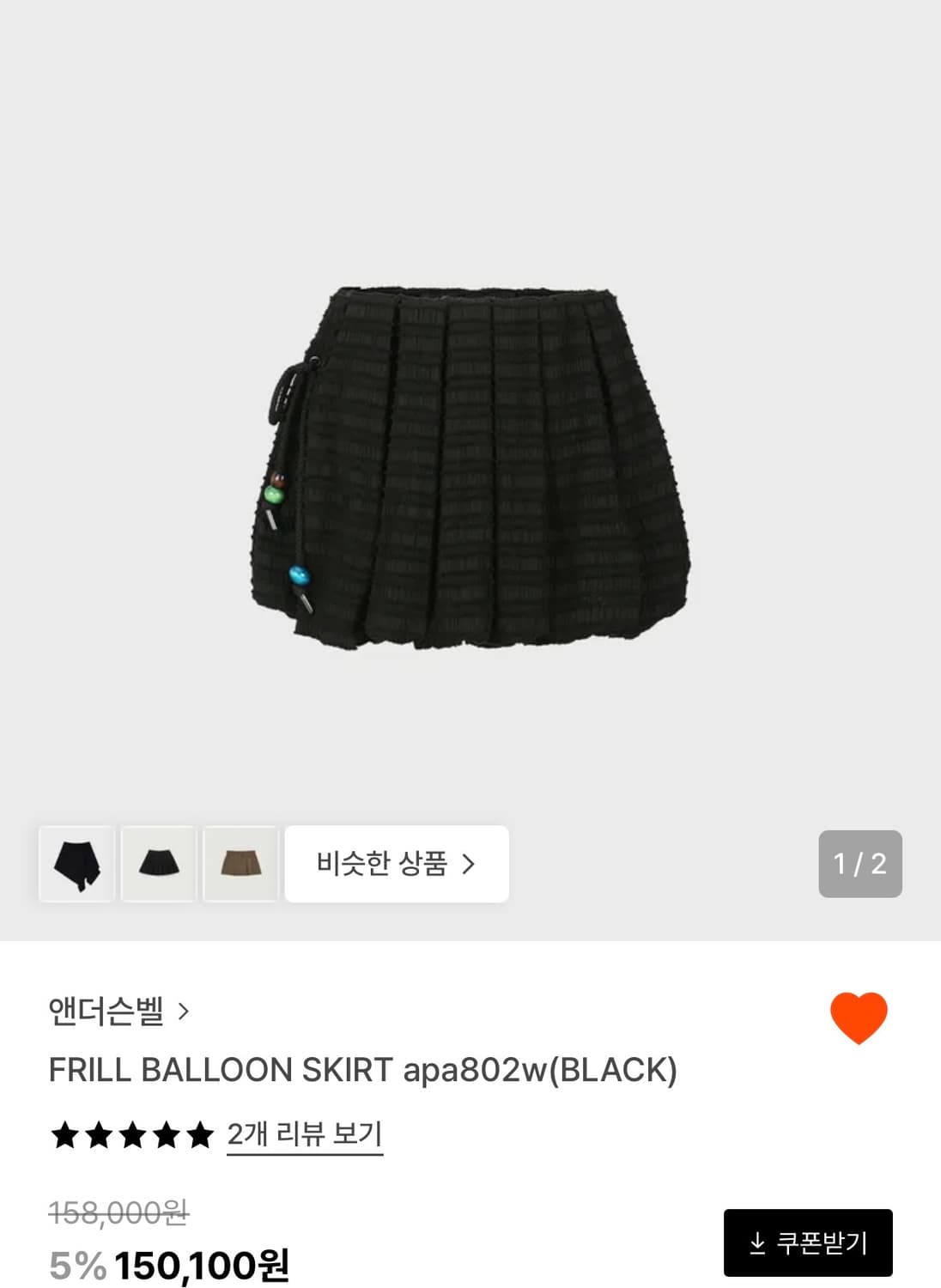The width and height of the screenshot is (941, 1288).
Task: View the brown skirt thumbnail
Action: click(240, 864)
